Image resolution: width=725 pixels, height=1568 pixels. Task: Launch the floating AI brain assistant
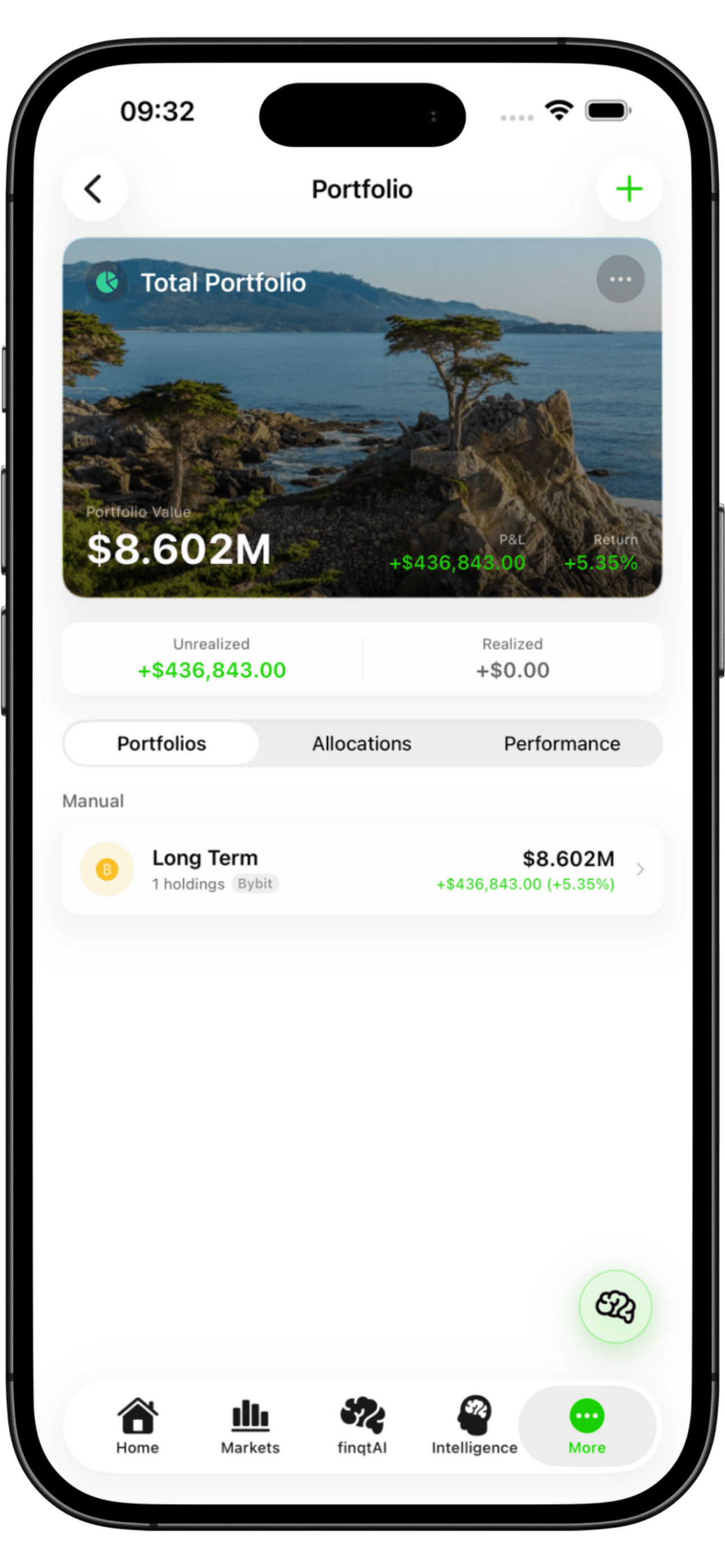(615, 1306)
